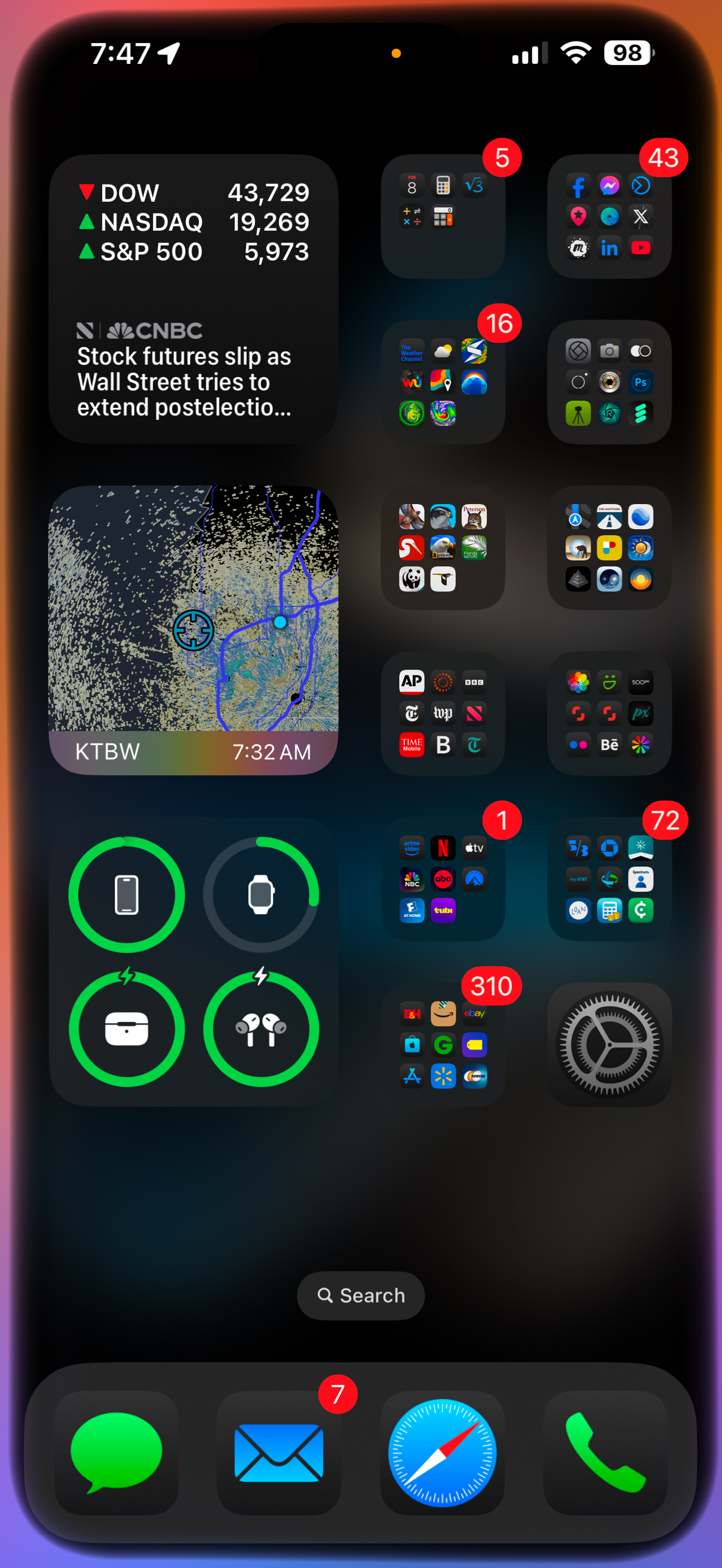
Task: Open the Settings gear app
Action: (609, 1045)
